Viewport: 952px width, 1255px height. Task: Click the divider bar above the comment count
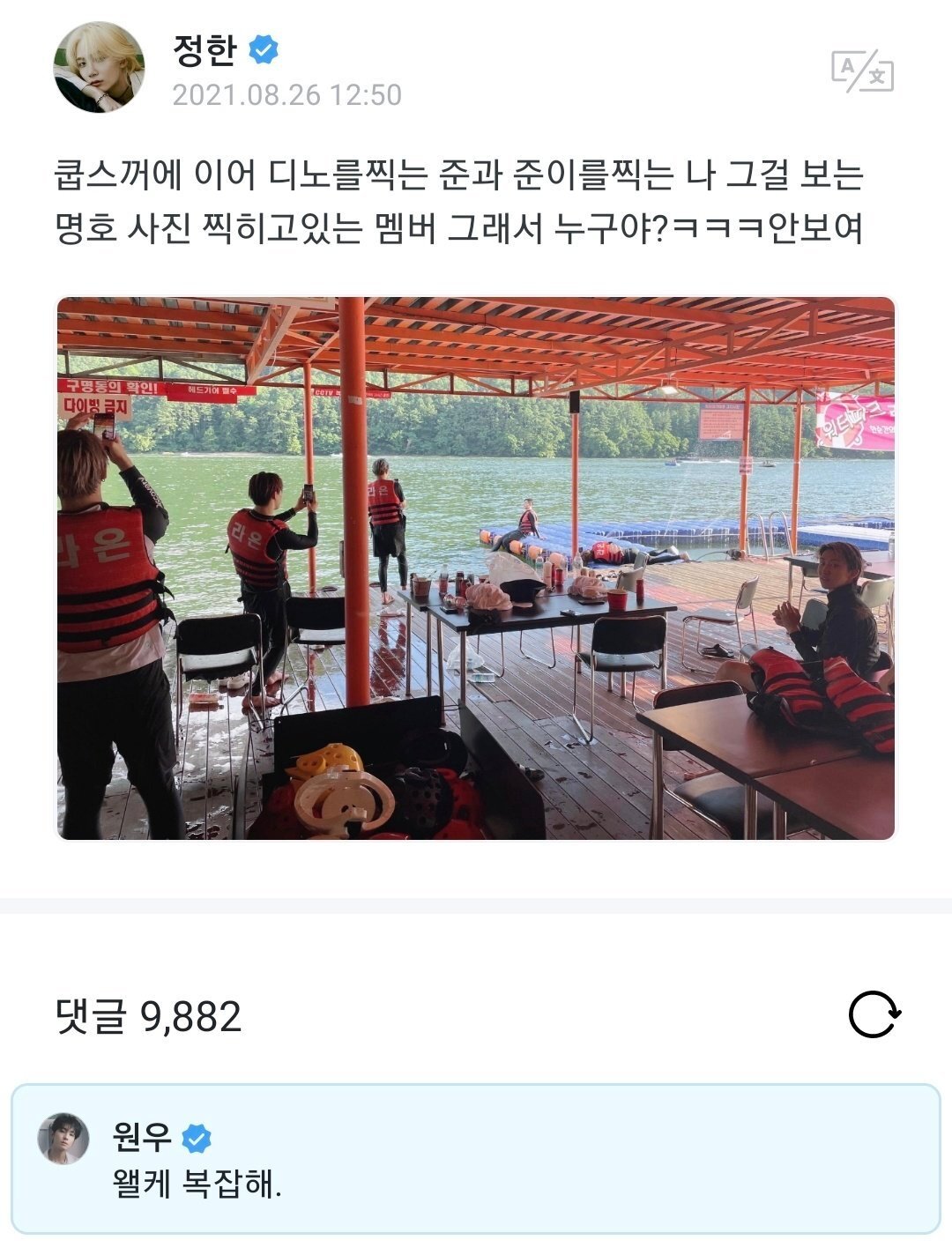click(476, 905)
